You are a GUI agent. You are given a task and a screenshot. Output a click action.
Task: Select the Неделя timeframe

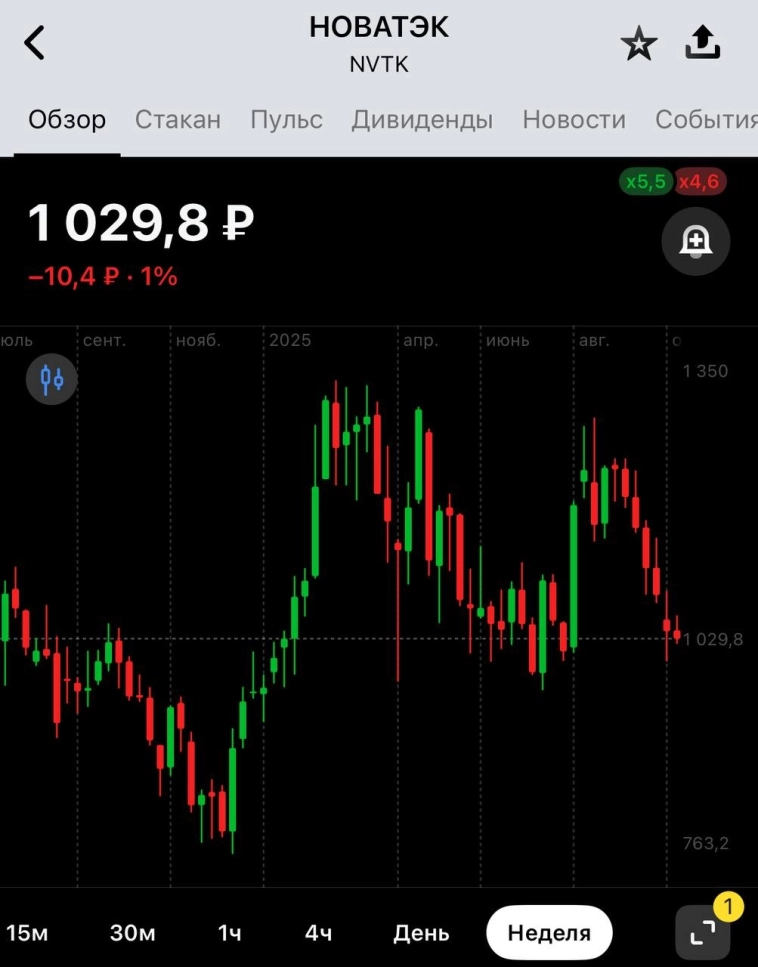point(548,931)
